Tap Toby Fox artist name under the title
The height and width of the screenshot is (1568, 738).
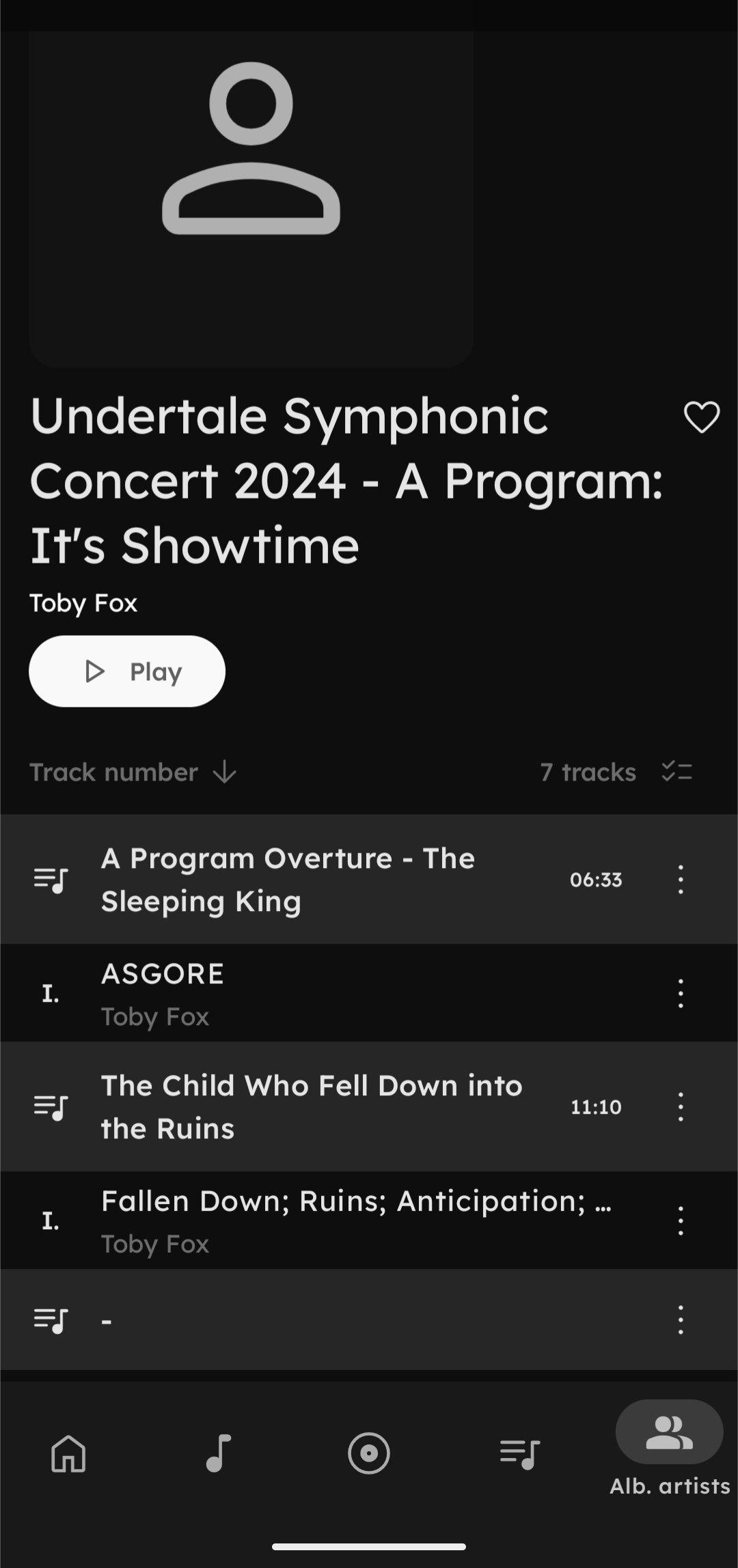83,604
